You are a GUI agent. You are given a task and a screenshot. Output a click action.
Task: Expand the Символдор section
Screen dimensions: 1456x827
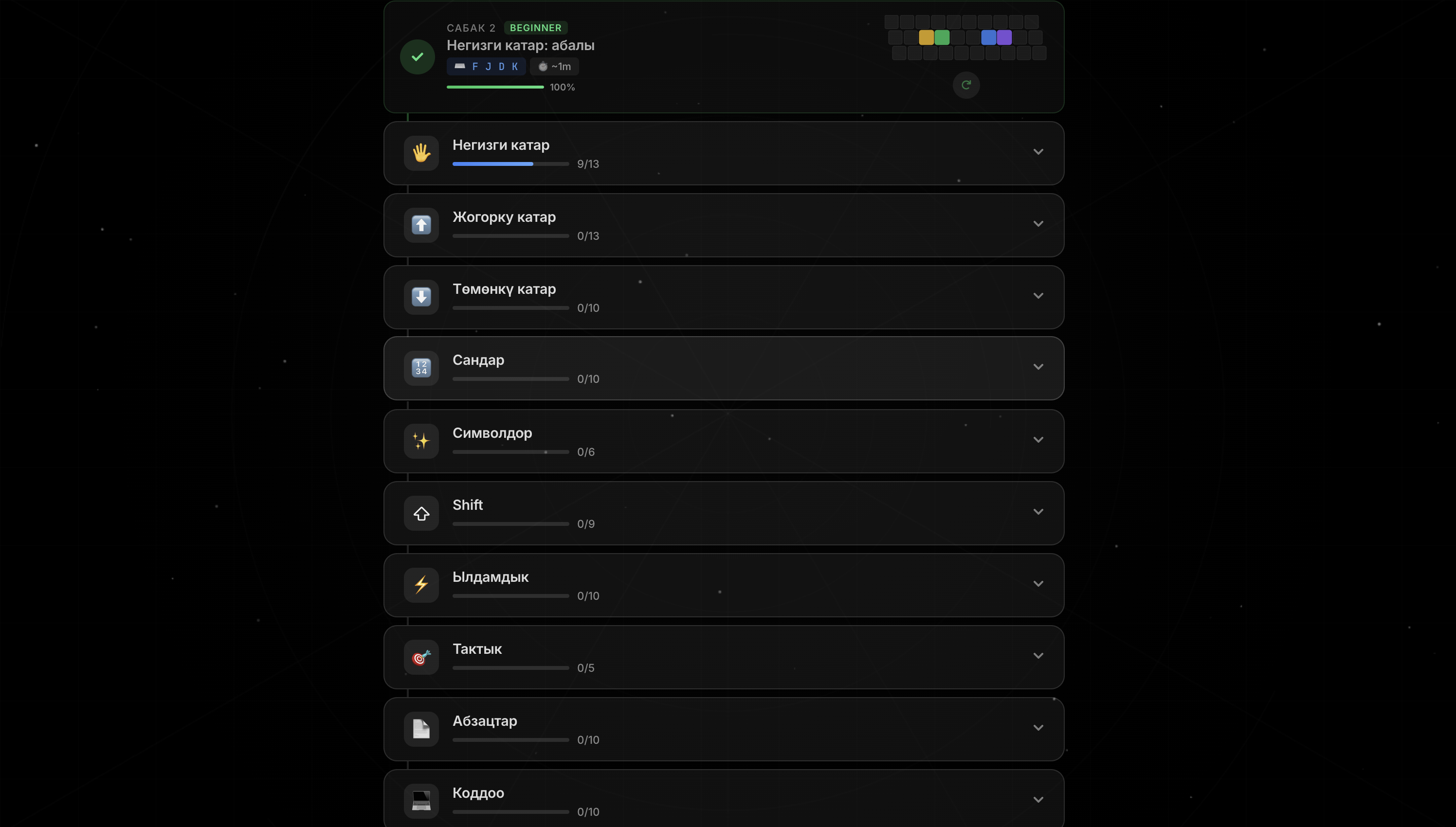point(1037,440)
